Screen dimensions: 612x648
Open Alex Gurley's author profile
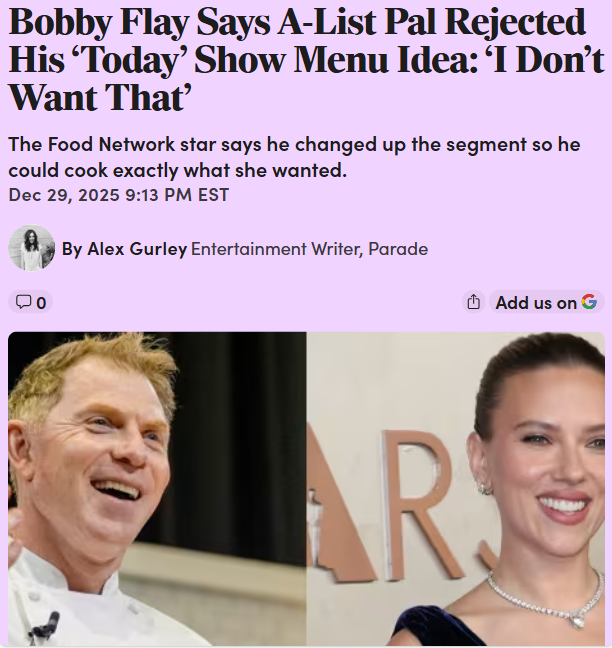click(137, 249)
